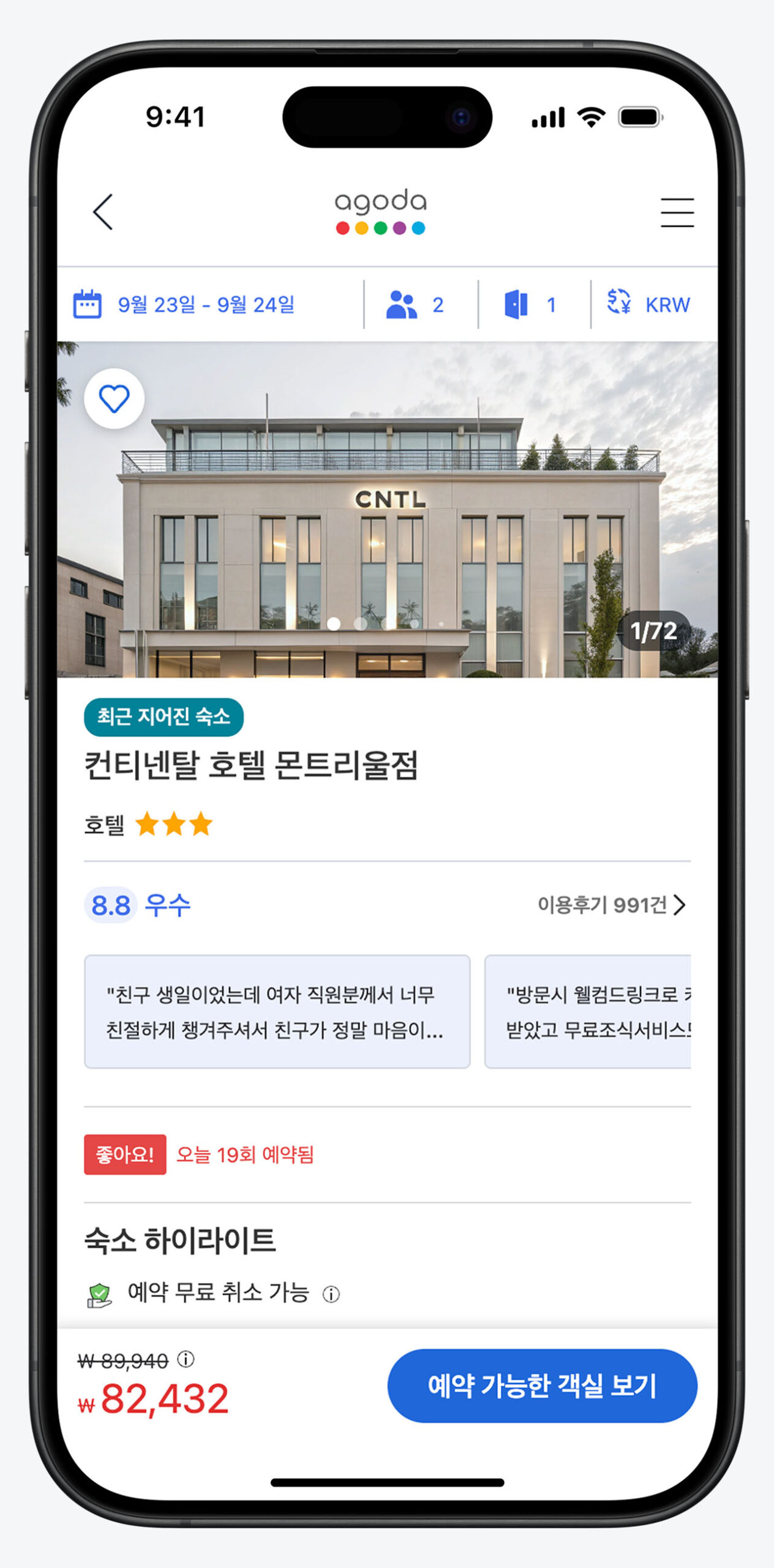The width and height of the screenshot is (774, 1568).
Task: Open the review mentioning 웰컴드링크
Action: [588, 1011]
